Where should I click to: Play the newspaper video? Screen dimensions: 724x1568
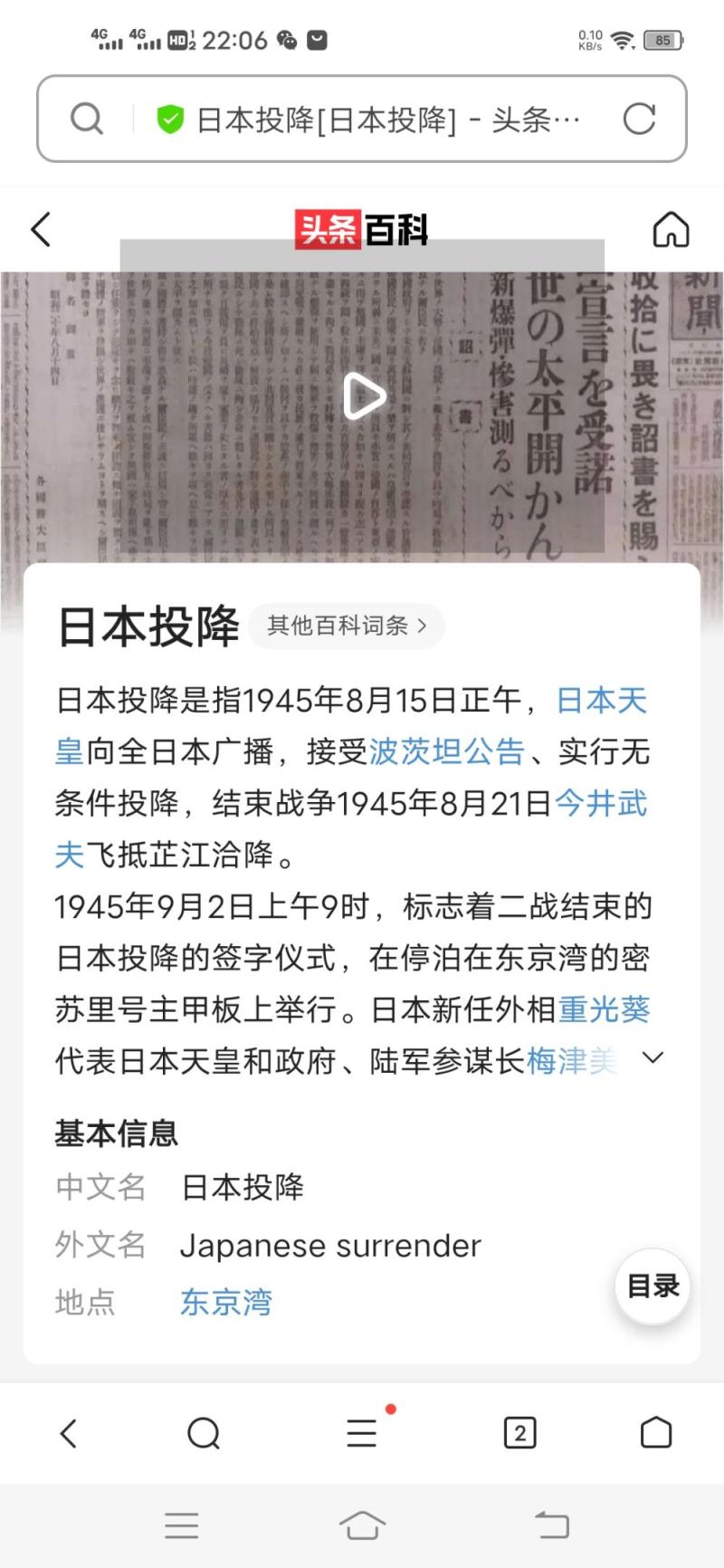pos(364,397)
